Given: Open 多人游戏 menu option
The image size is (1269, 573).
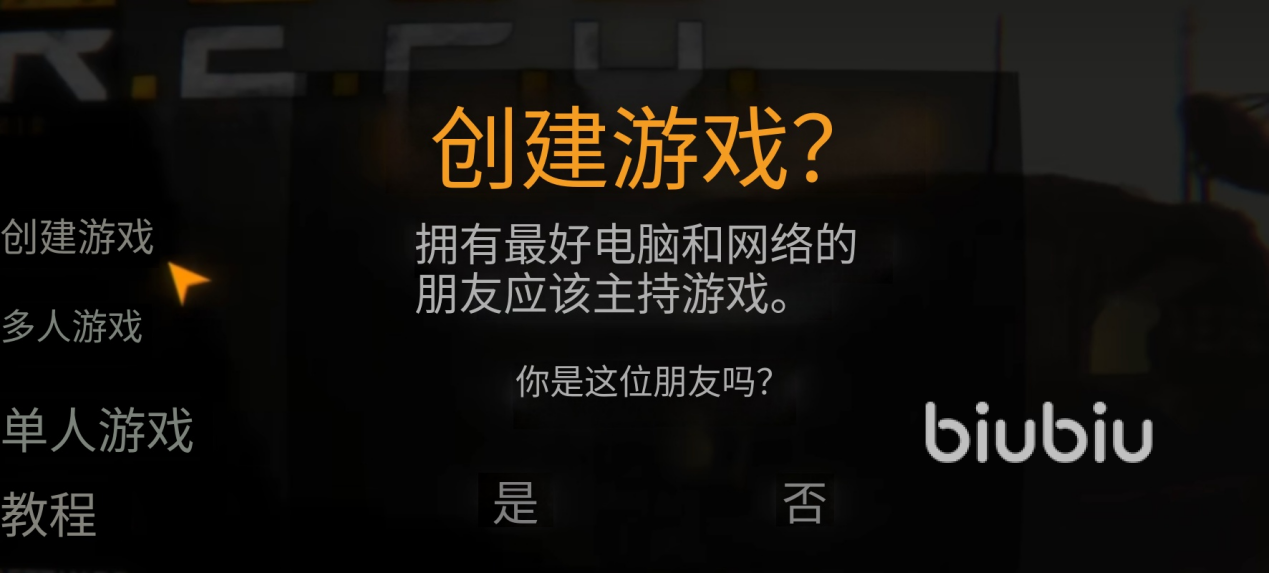Looking at the screenshot, I should (72, 327).
